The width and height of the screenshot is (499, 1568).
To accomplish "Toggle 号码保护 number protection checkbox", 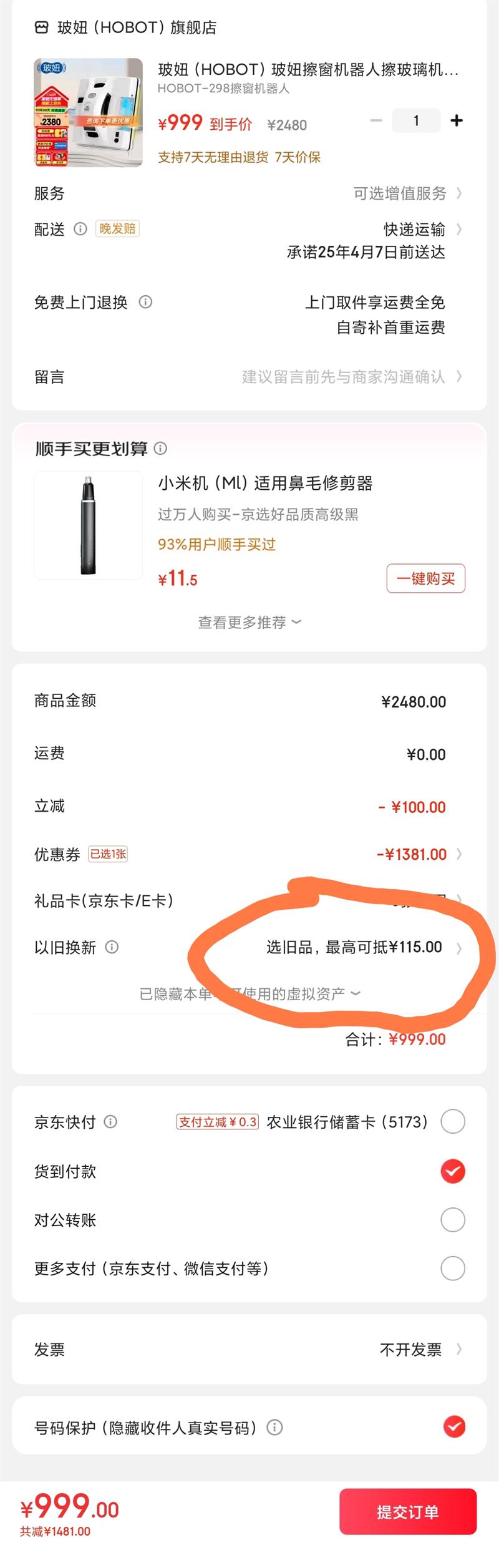I will pyautogui.click(x=454, y=1427).
